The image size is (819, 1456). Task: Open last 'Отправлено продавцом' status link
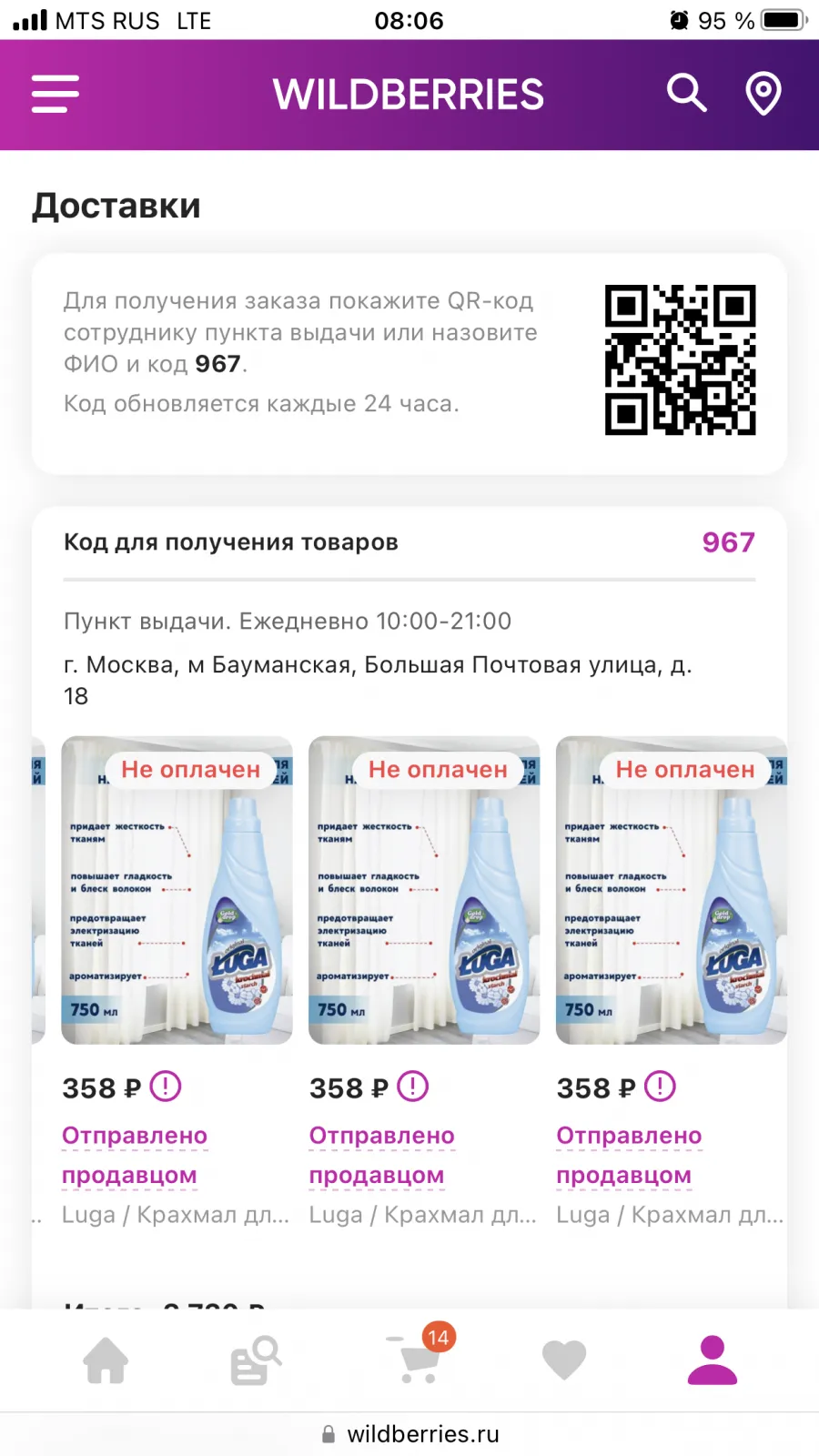point(630,1156)
